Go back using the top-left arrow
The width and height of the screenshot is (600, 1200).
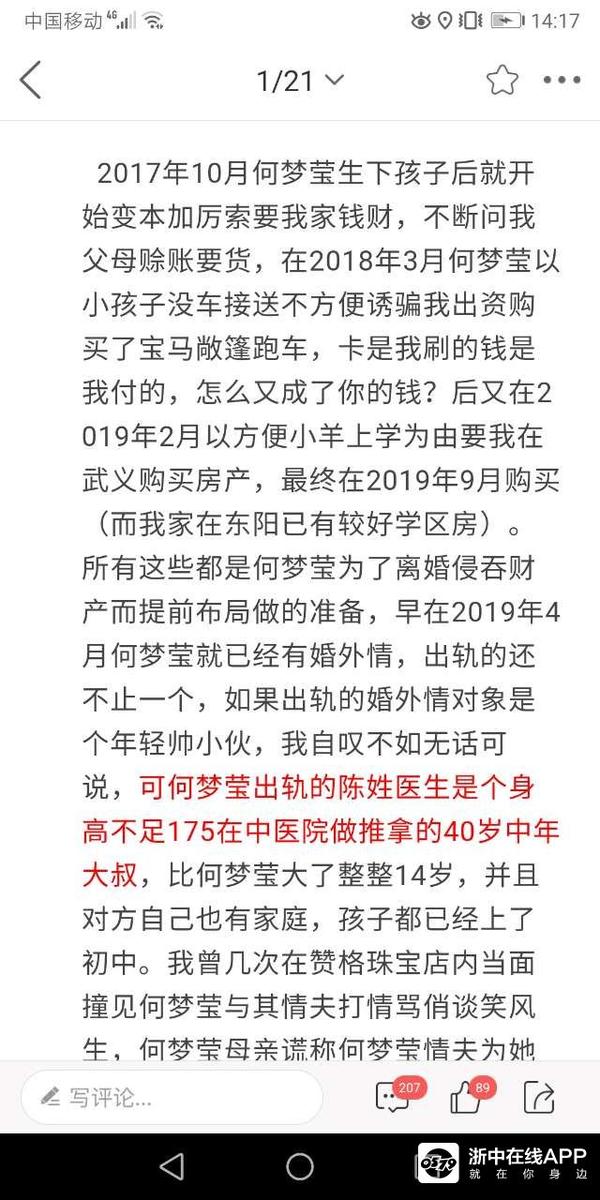(x=31, y=80)
